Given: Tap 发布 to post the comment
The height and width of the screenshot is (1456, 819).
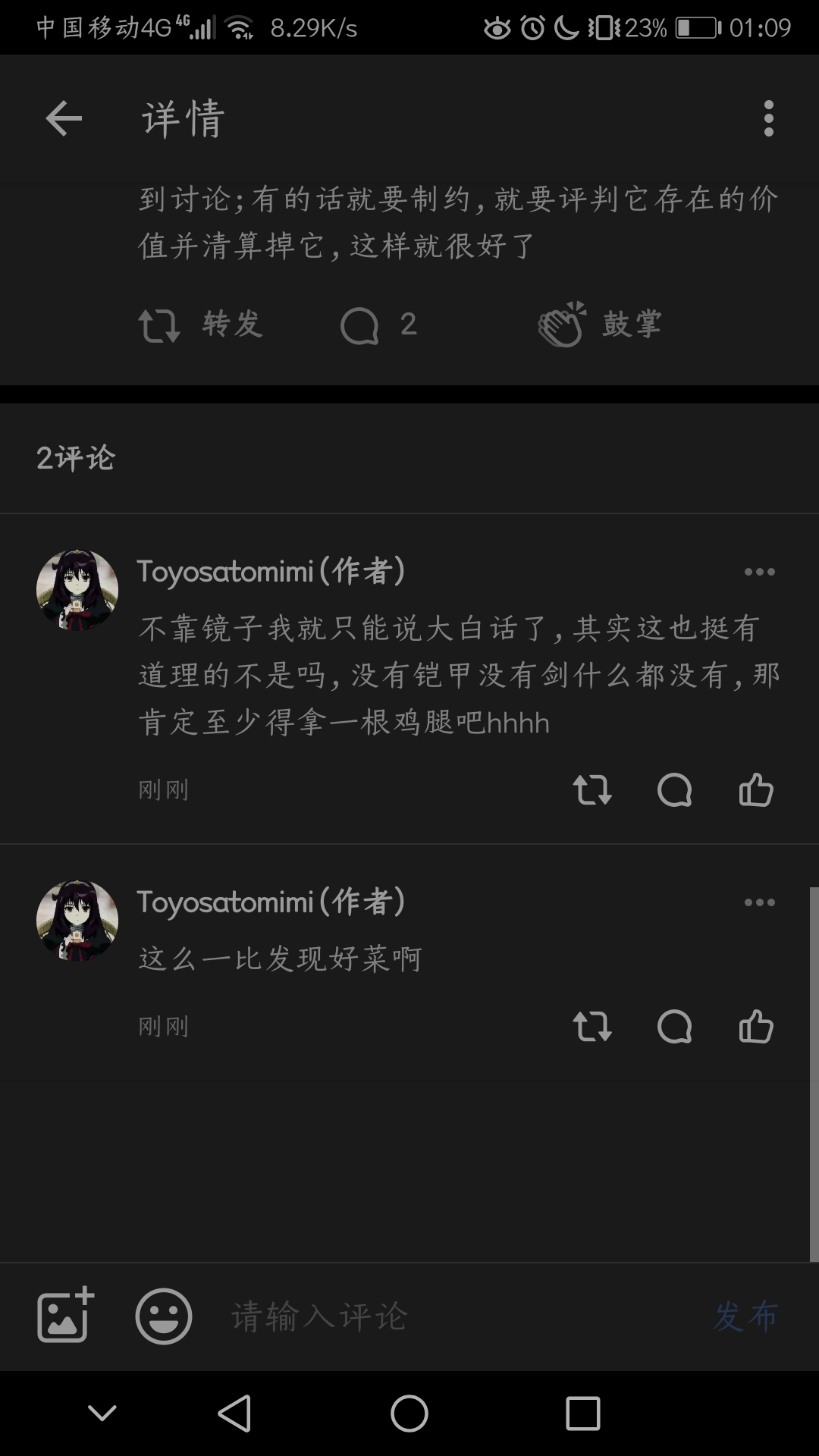Looking at the screenshot, I should [745, 1316].
